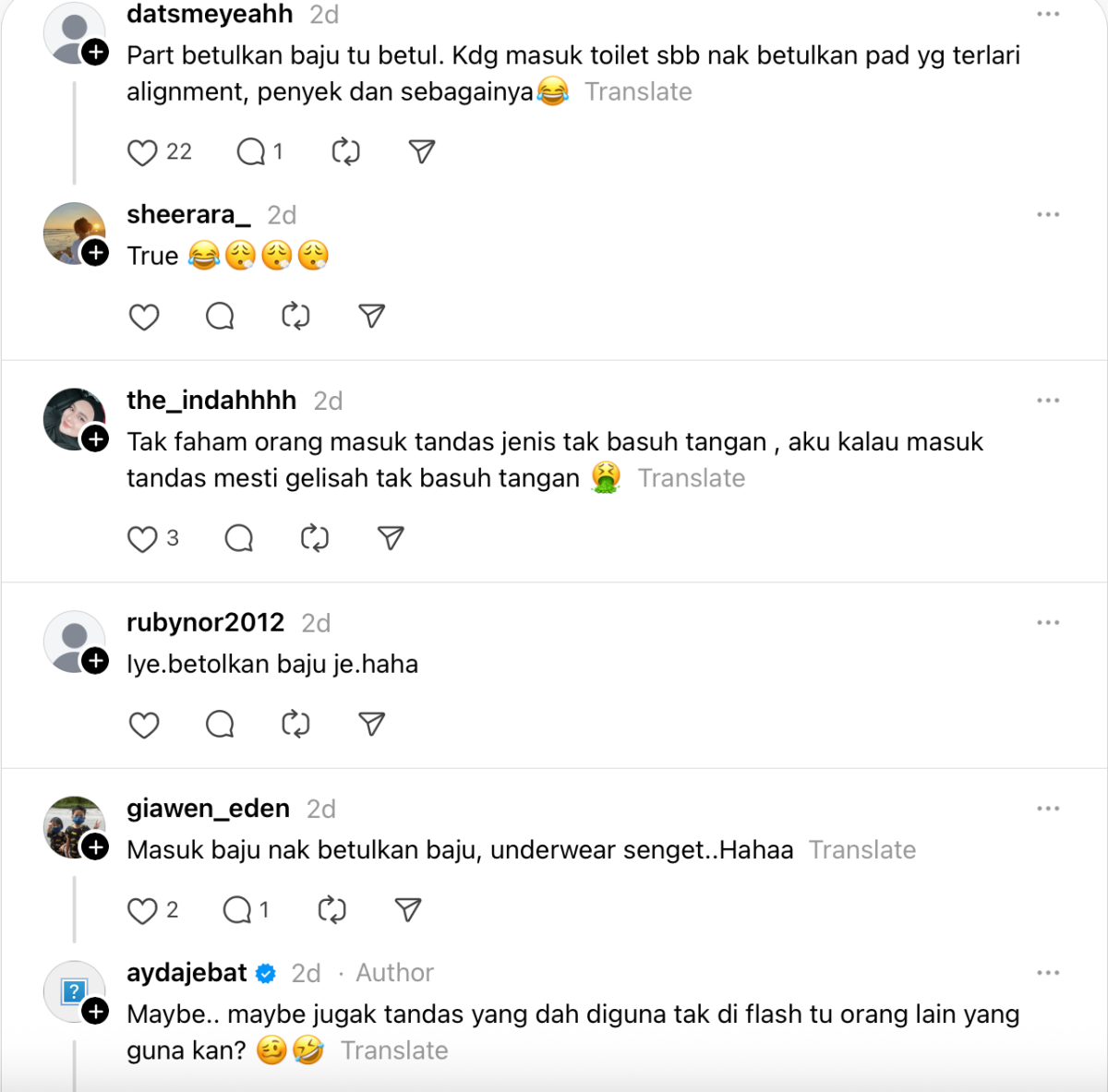Follow sheerara_ via avatar plus badge

[x=96, y=253]
